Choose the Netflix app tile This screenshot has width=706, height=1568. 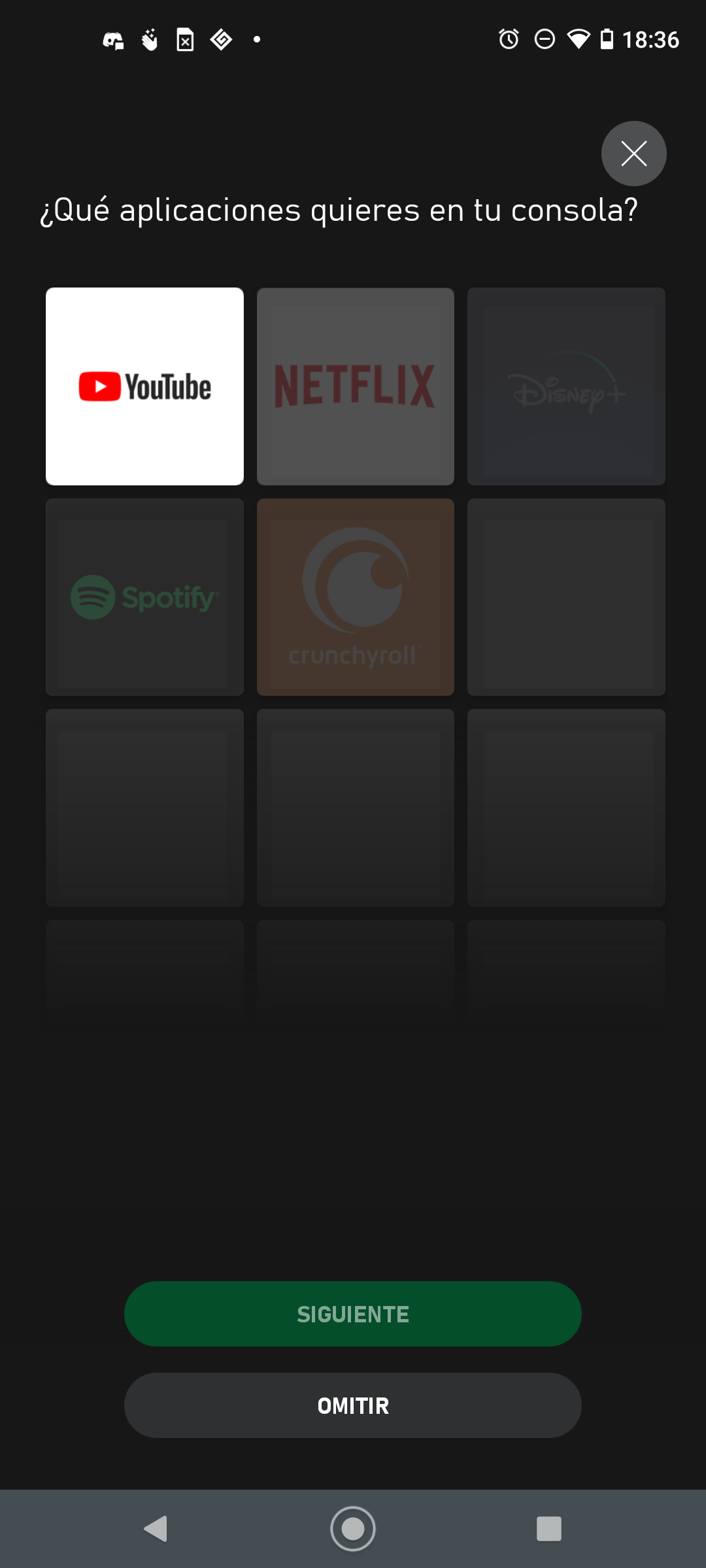pos(356,386)
